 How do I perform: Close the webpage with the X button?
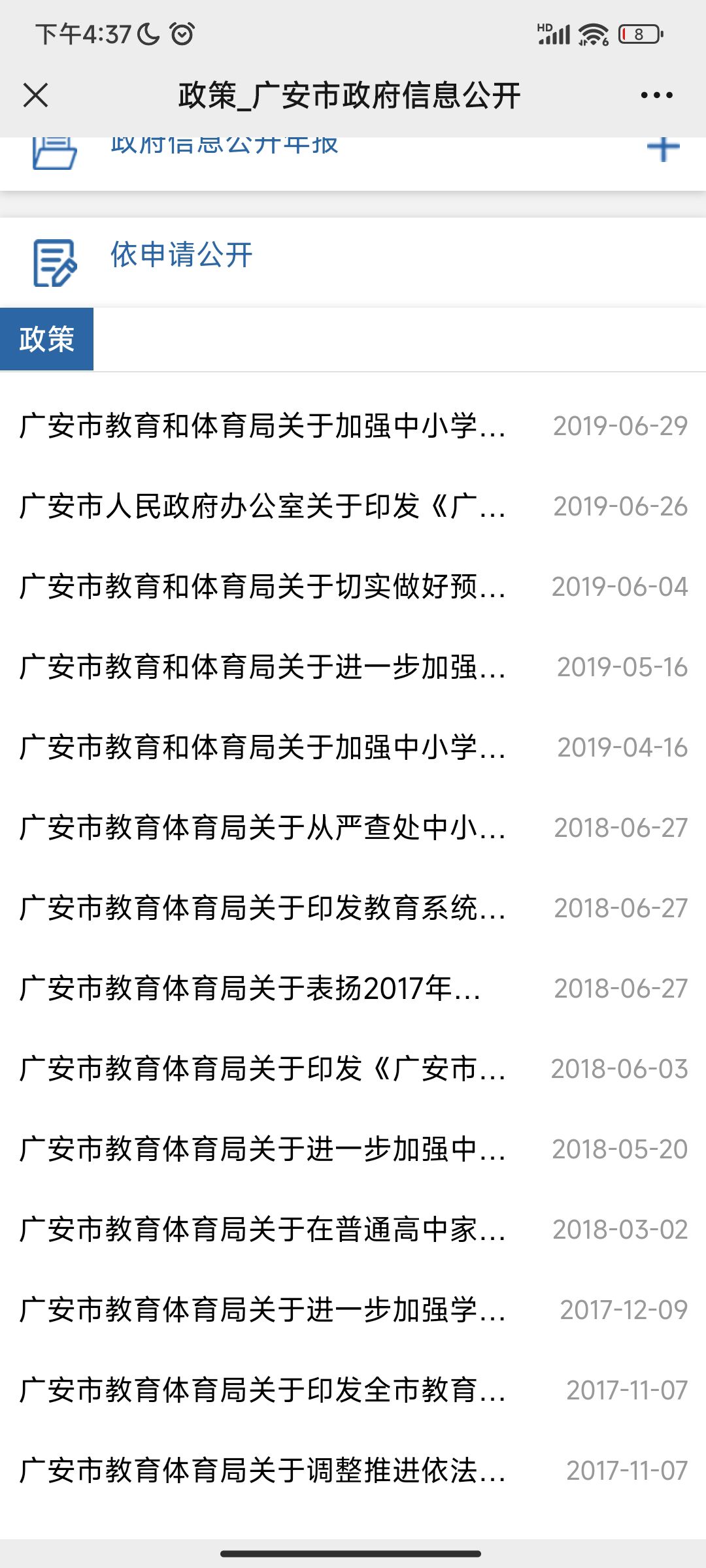(x=35, y=95)
